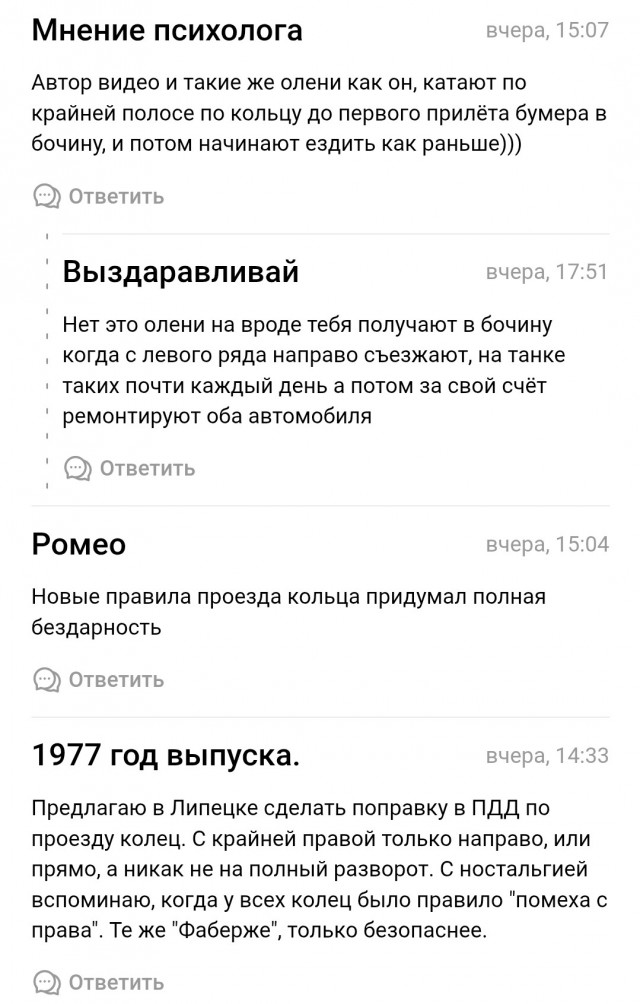Reply to the comment by Выздаравливай

coord(130,468)
